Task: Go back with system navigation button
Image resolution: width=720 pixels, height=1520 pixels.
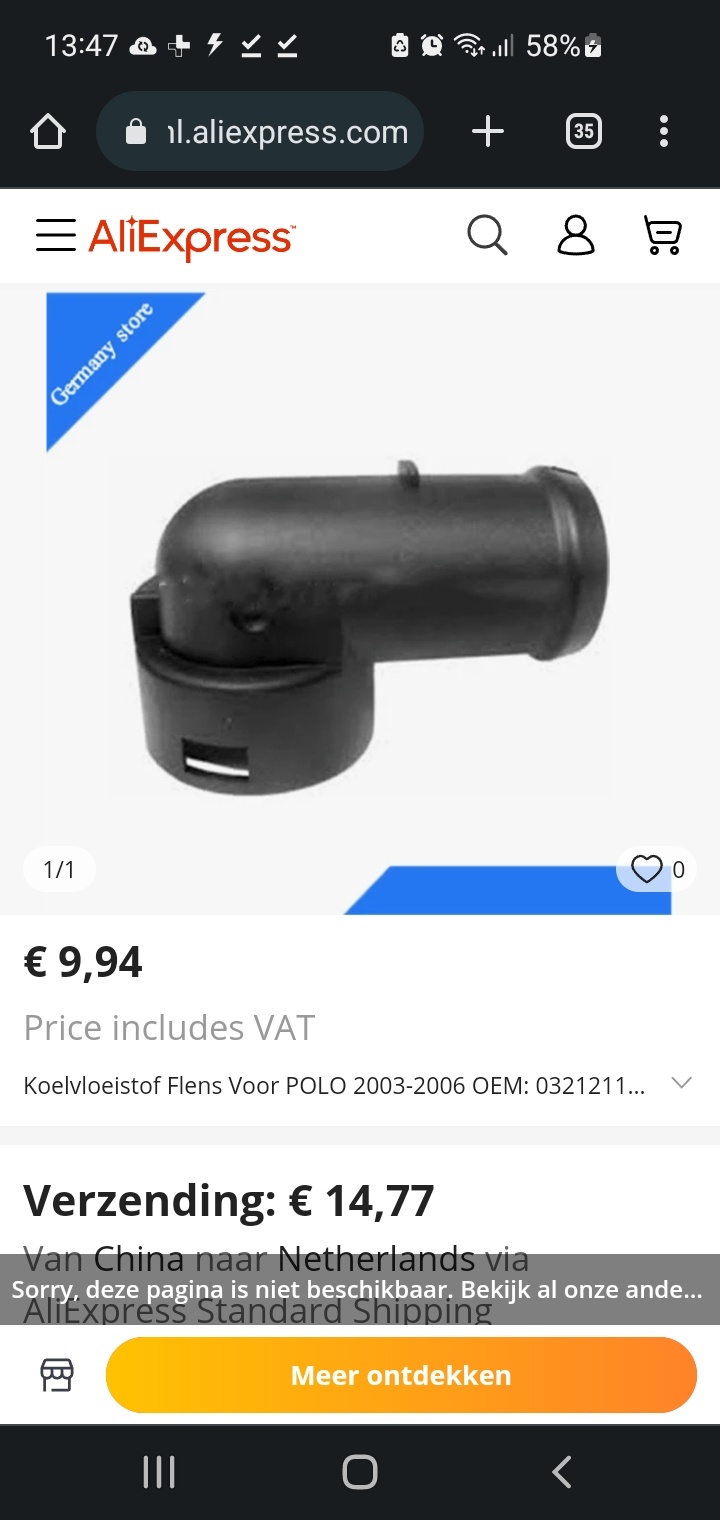Action: (562, 1472)
